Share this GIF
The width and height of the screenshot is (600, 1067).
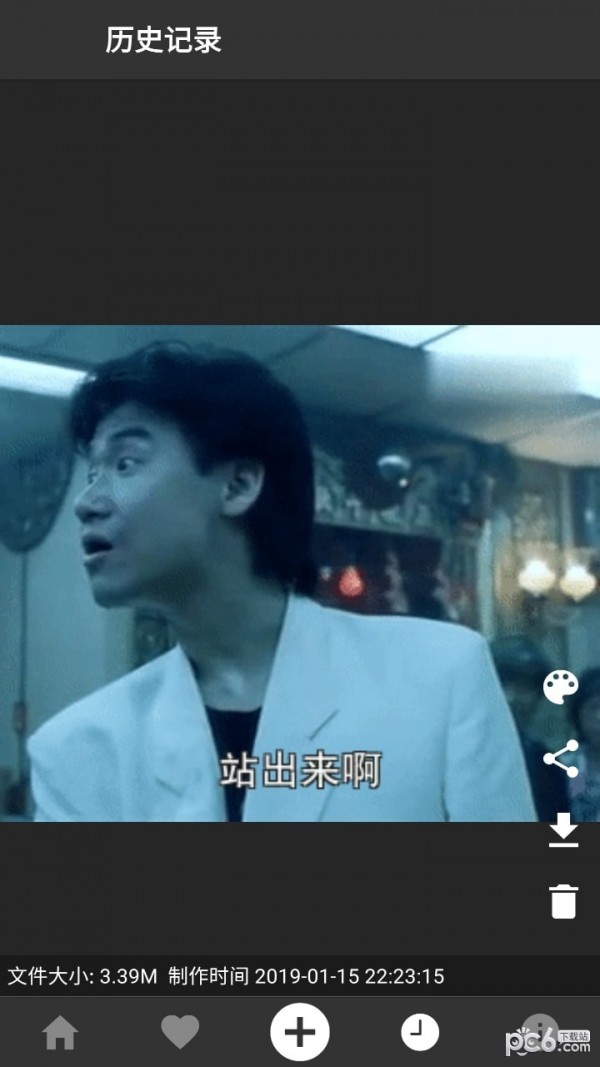point(561,758)
